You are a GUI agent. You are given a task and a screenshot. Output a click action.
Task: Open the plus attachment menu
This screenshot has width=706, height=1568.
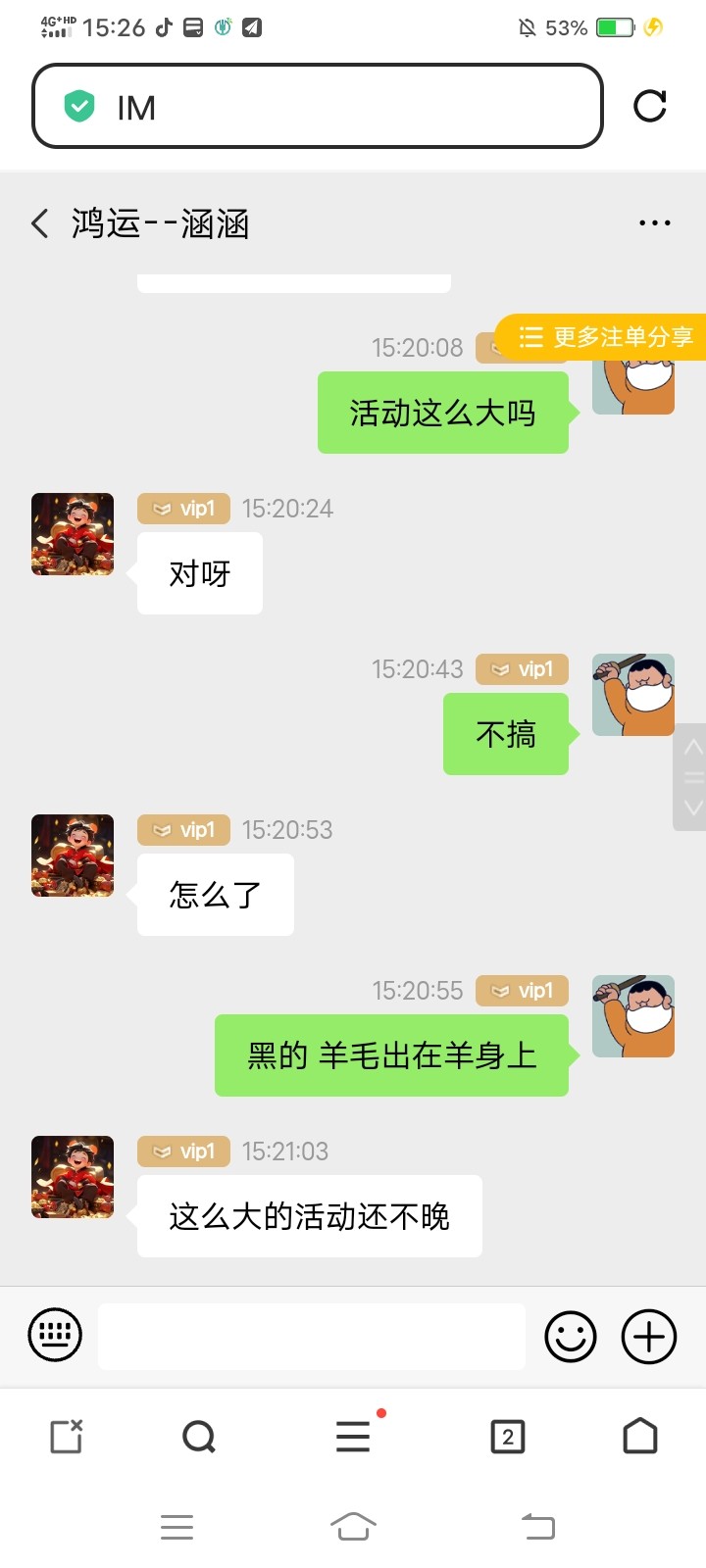point(649,1336)
